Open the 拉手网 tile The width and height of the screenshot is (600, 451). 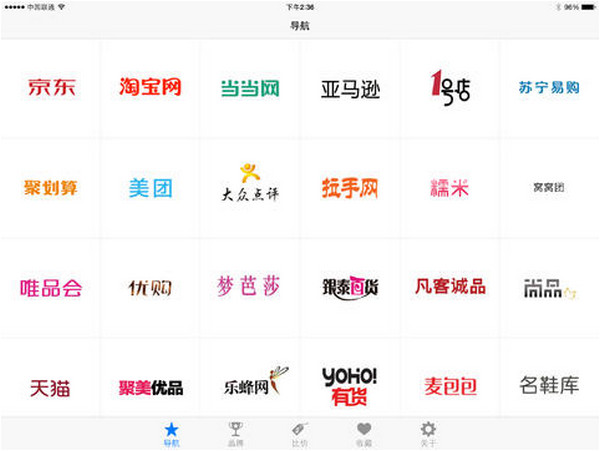coord(350,187)
